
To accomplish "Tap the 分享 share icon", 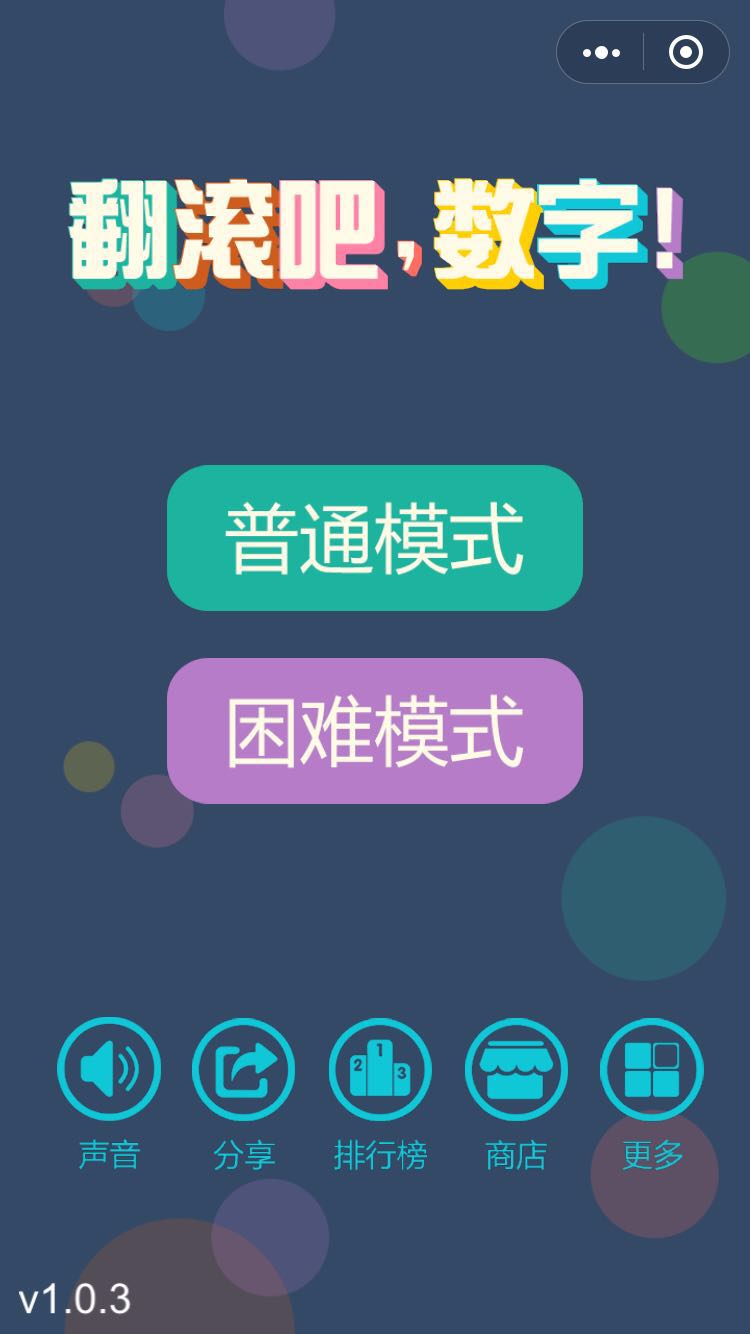I will click(x=243, y=1069).
